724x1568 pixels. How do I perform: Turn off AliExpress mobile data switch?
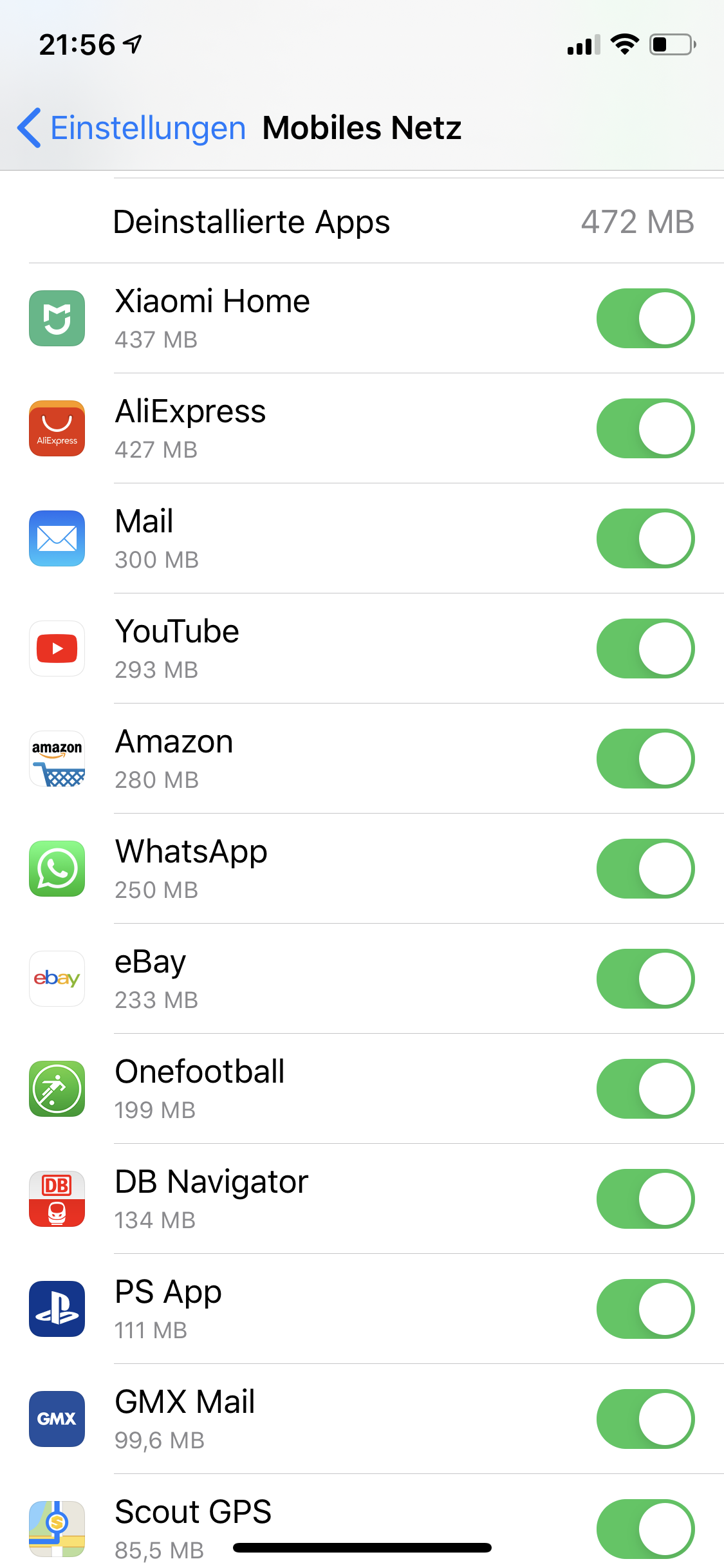pyautogui.click(x=645, y=428)
